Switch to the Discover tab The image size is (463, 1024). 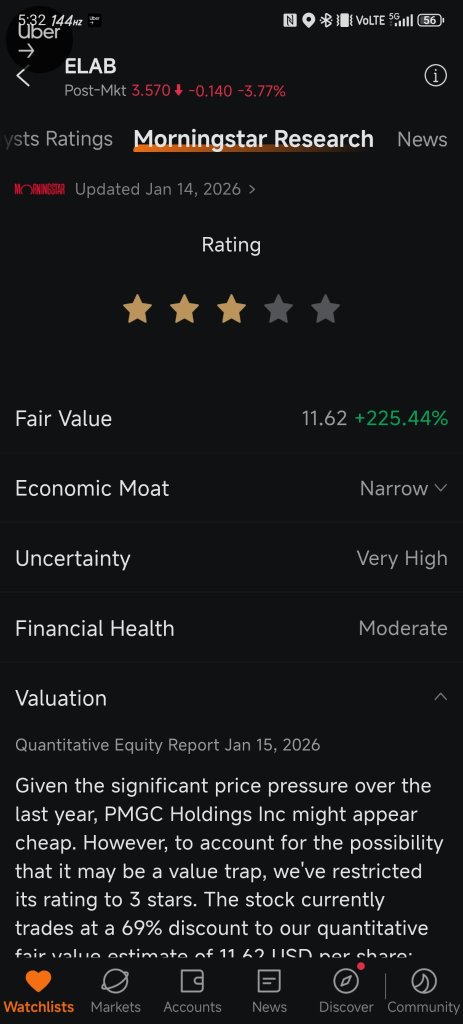click(346, 991)
